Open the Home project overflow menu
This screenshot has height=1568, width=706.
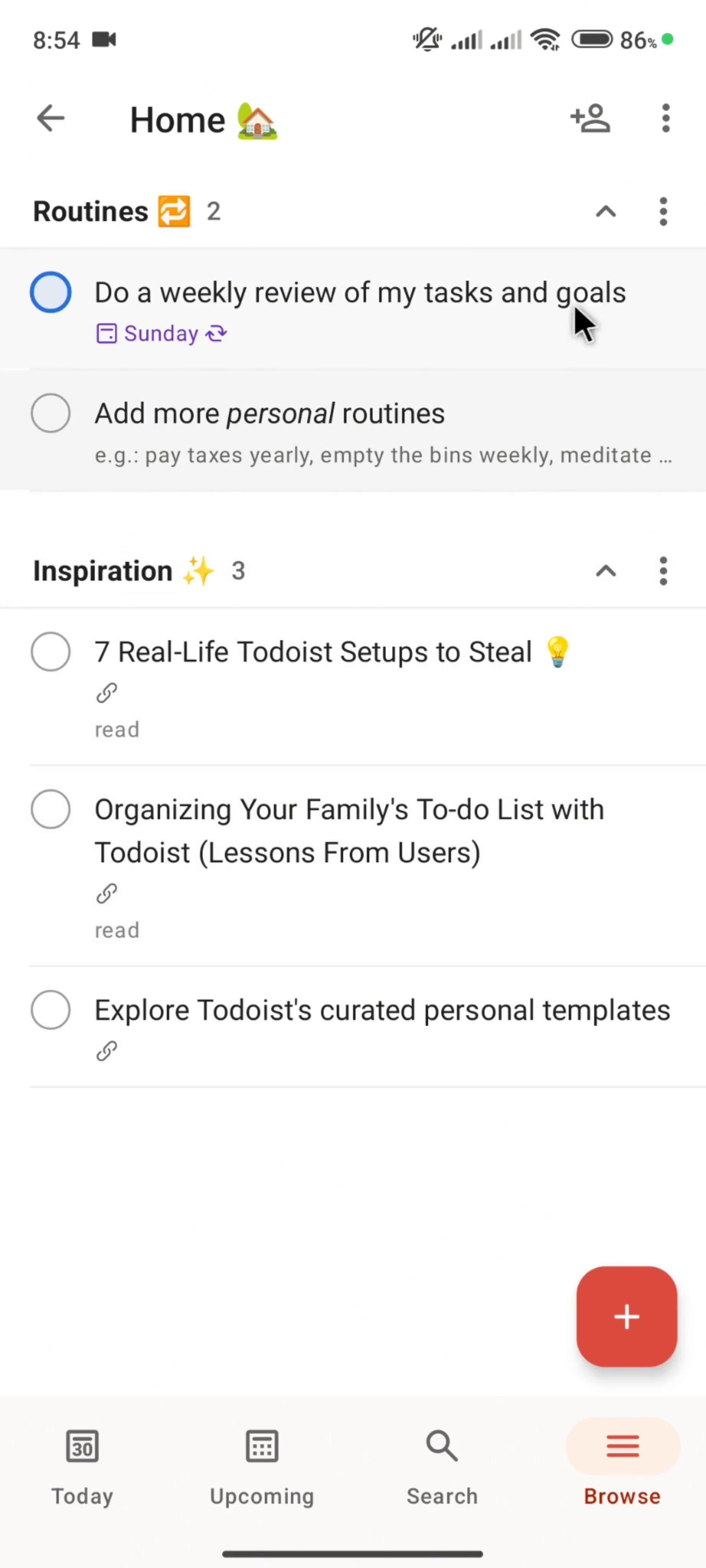(665, 118)
